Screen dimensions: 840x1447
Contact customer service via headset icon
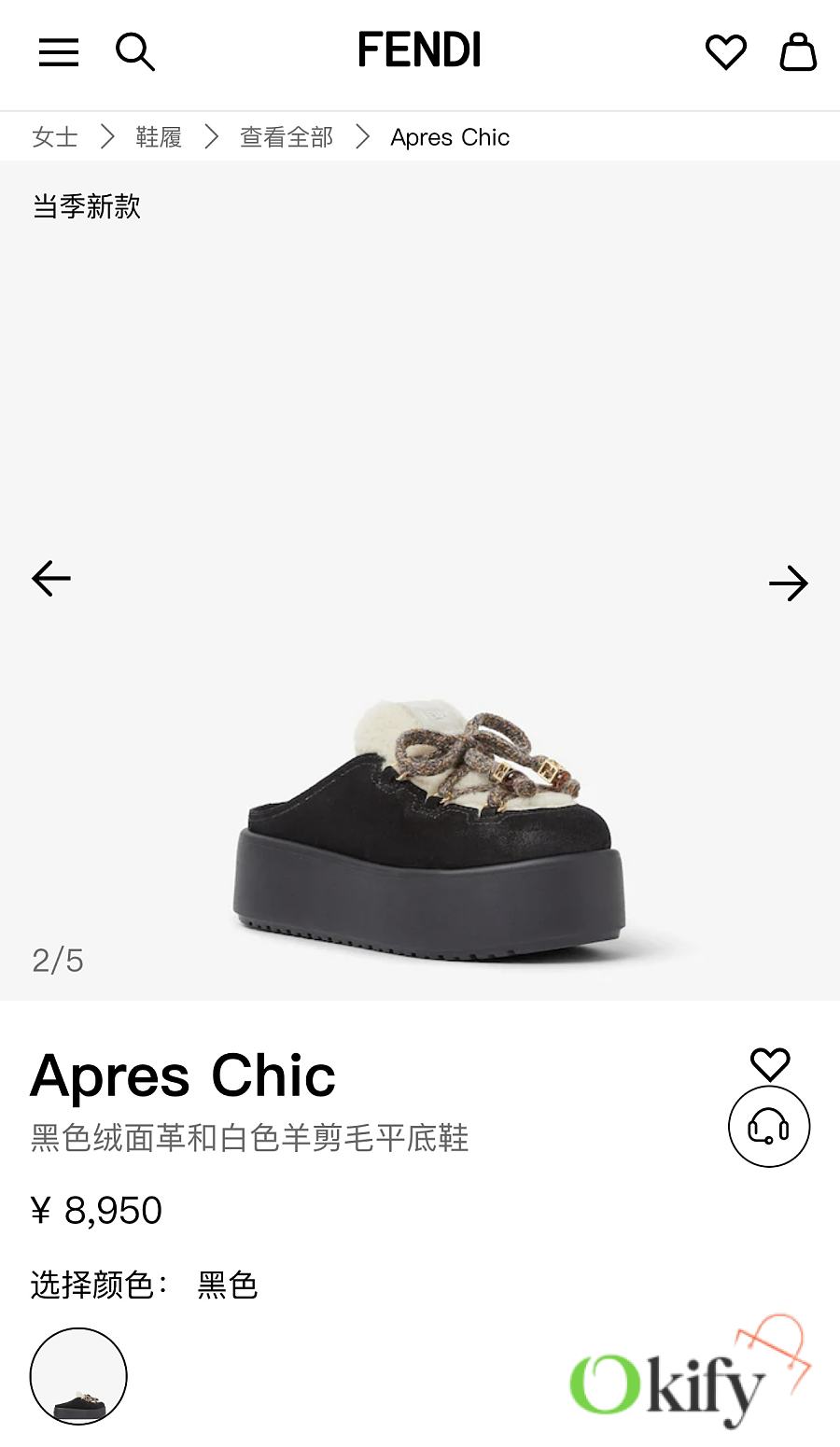[x=769, y=1127]
